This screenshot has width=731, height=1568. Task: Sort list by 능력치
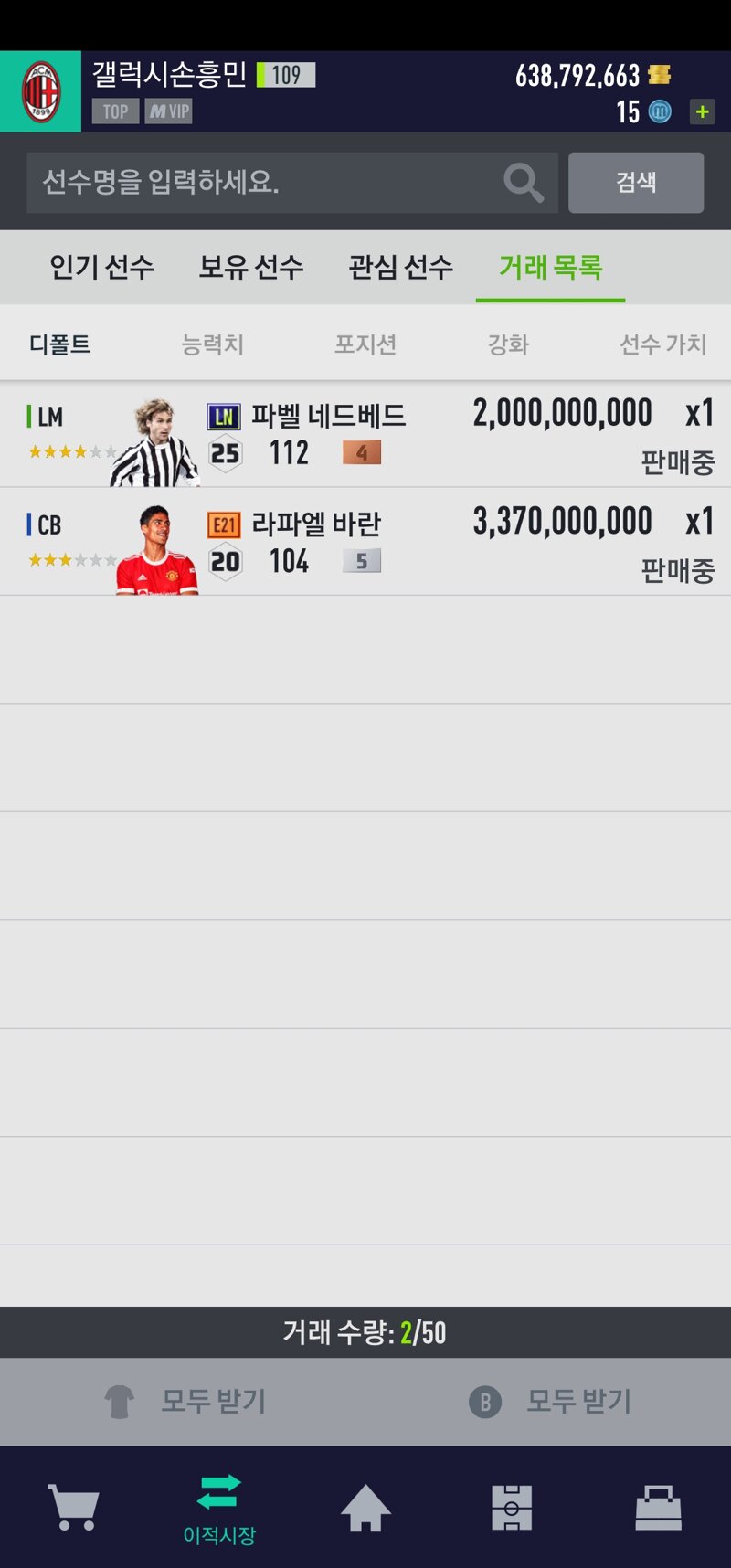tap(212, 344)
